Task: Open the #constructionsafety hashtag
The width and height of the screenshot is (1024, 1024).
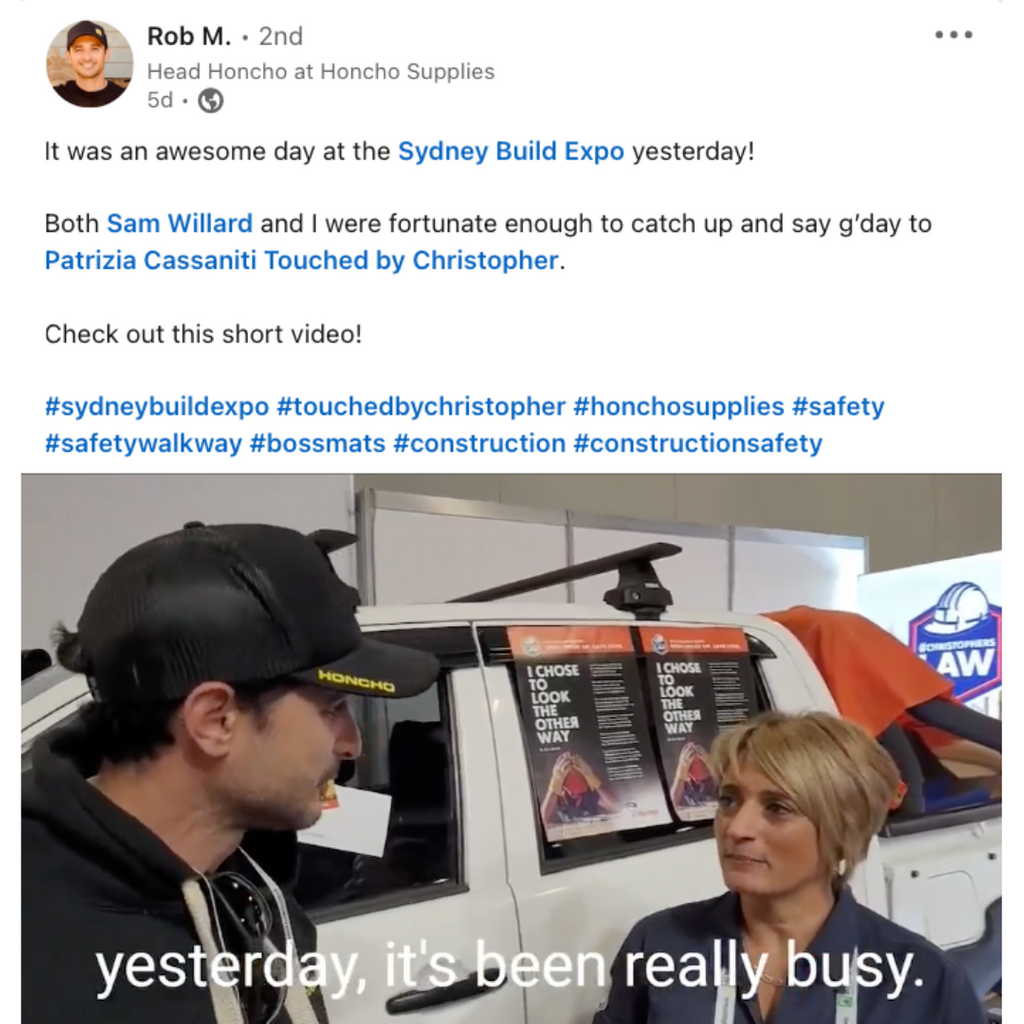Action: (x=697, y=443)
